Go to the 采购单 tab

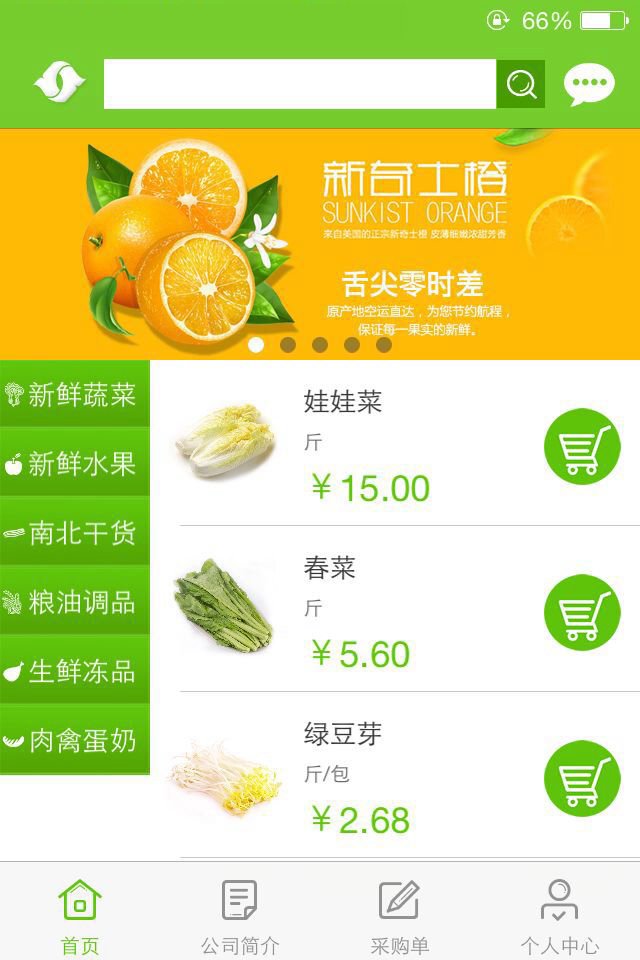click(x=399, y=915)
